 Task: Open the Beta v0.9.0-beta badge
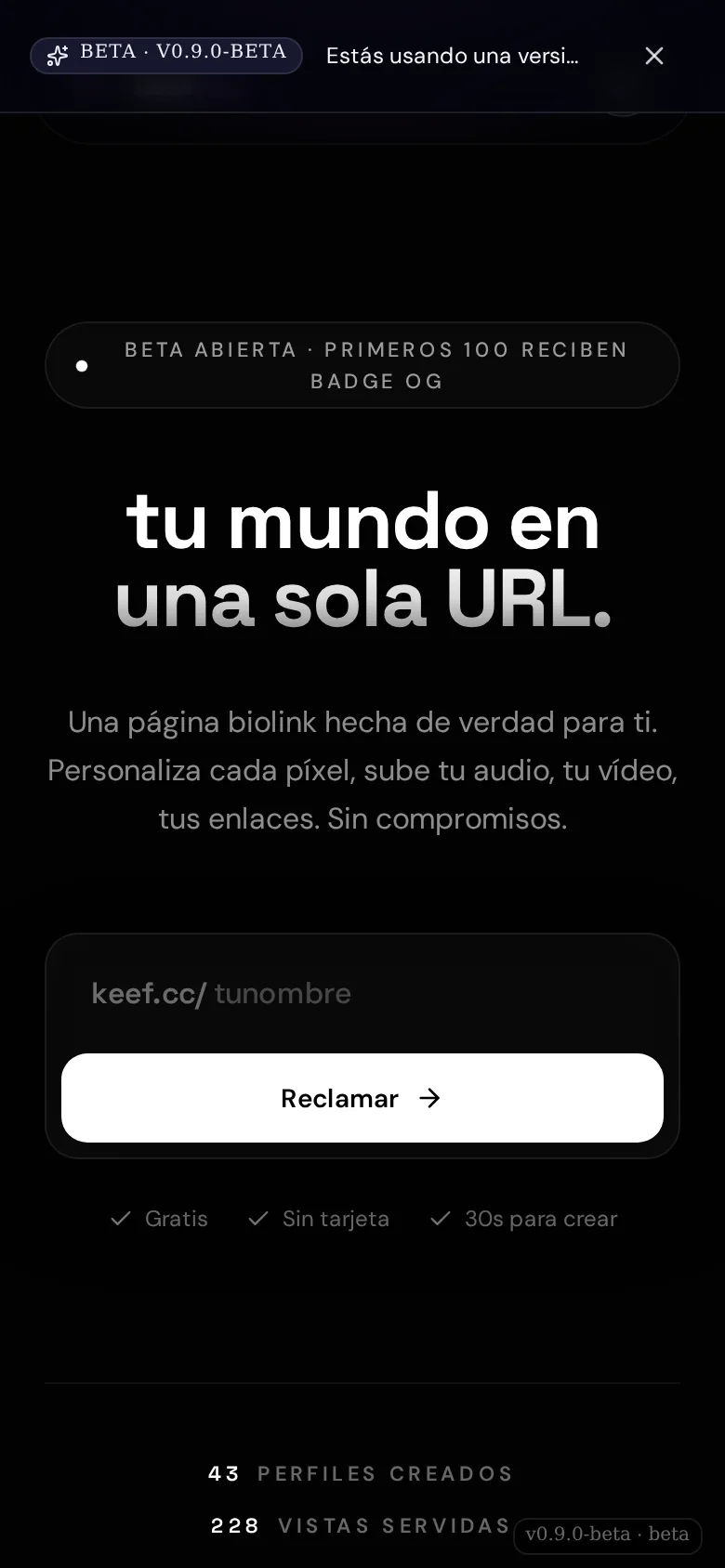166,55
